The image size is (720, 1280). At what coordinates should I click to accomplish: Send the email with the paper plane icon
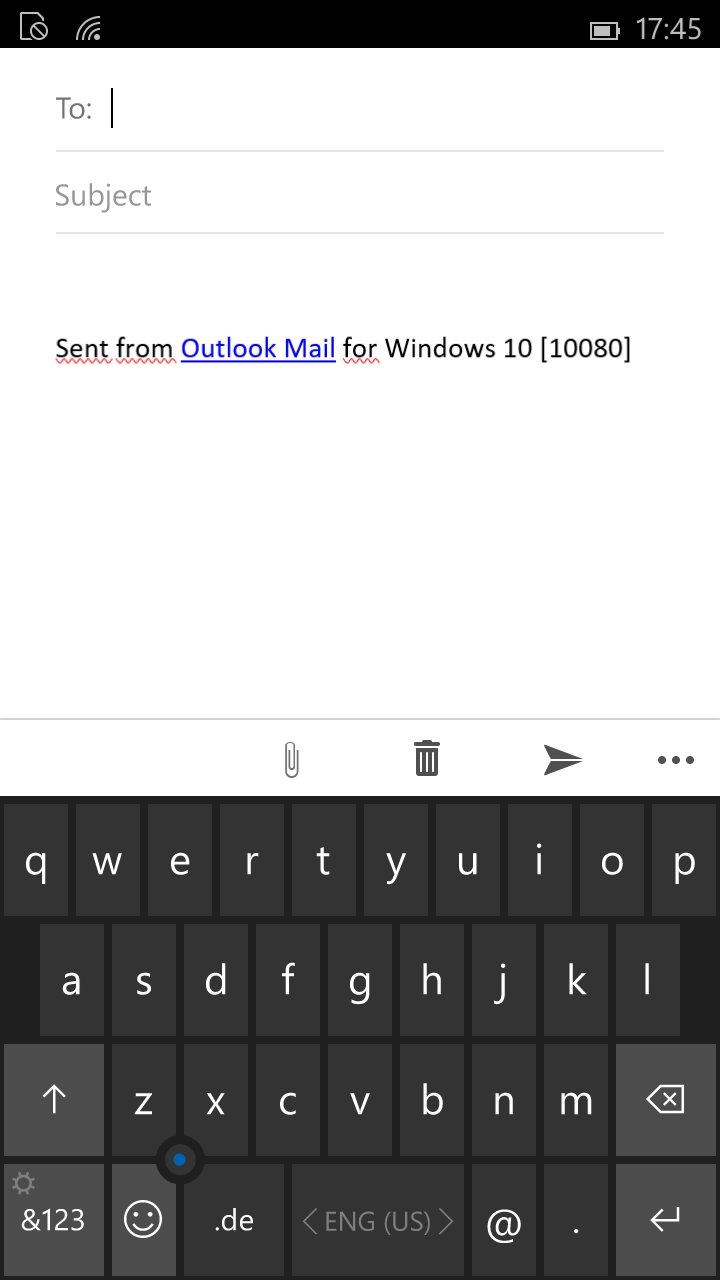[563, 760]
